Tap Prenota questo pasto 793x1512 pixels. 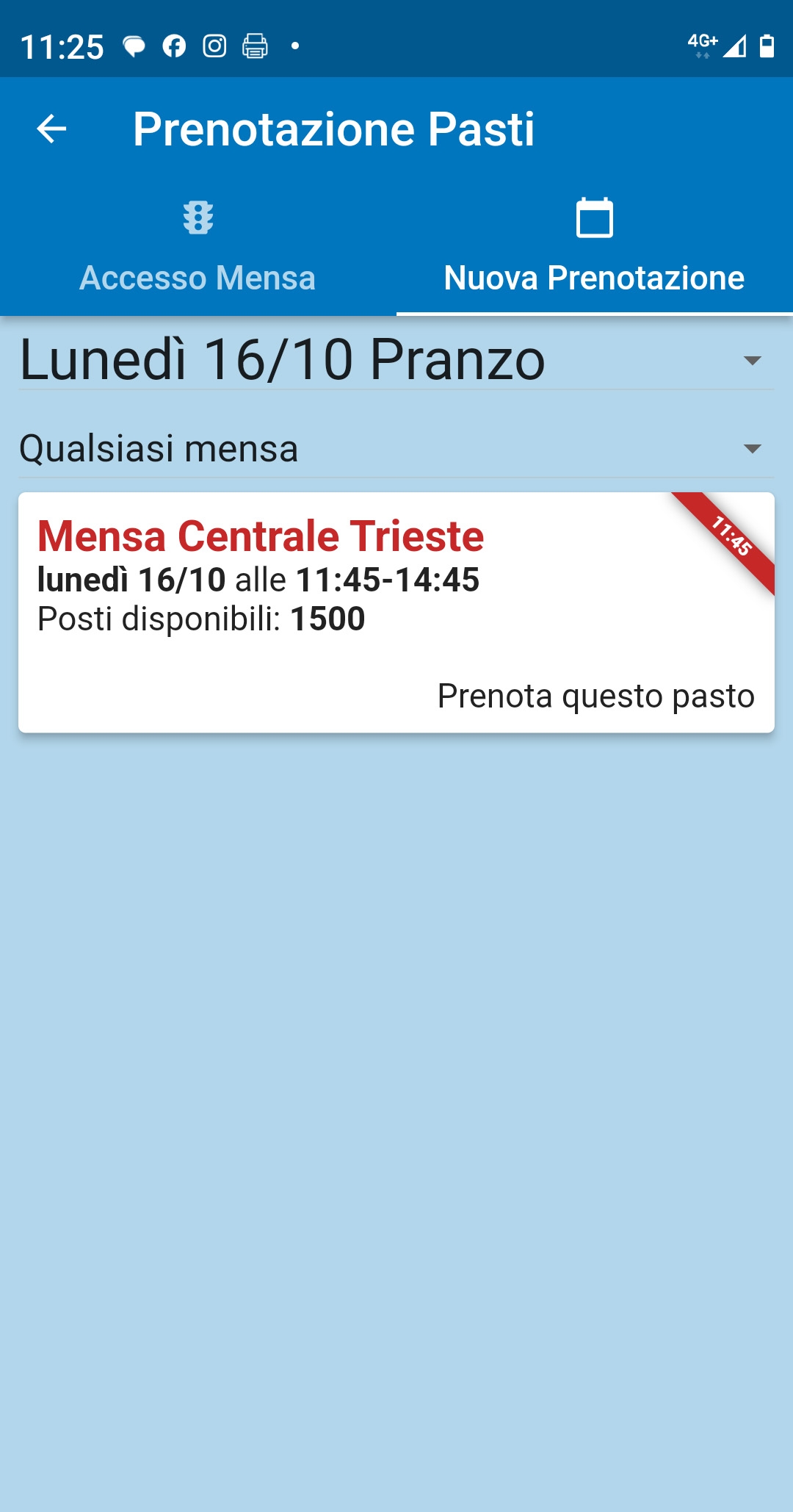(x=595, y=696)
